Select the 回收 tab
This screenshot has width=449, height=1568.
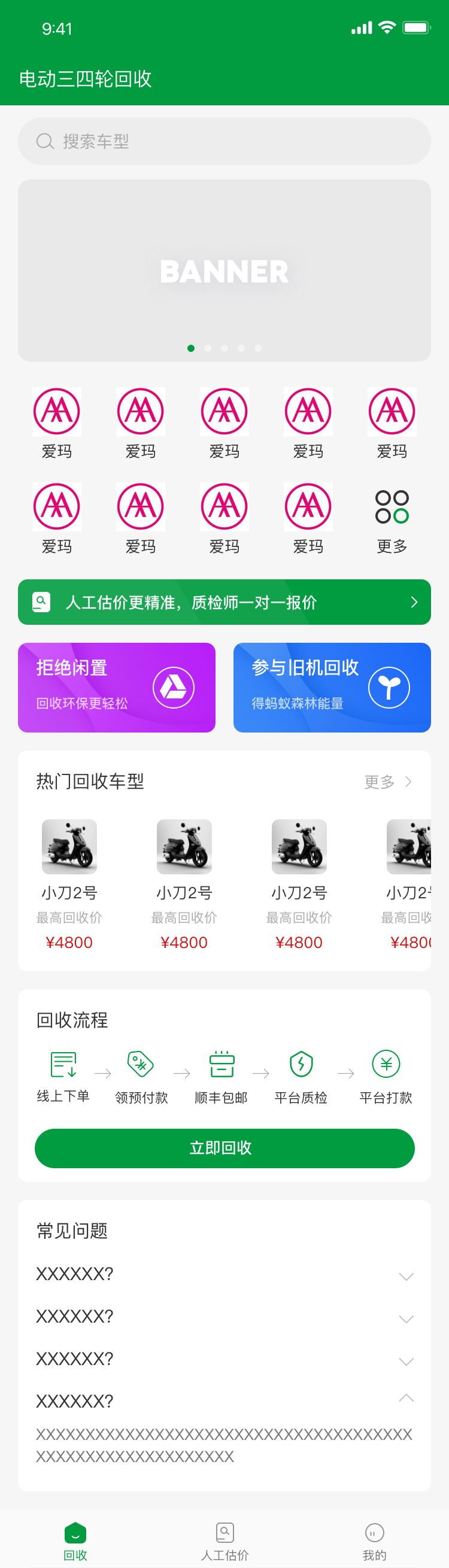coord(75,1540)
